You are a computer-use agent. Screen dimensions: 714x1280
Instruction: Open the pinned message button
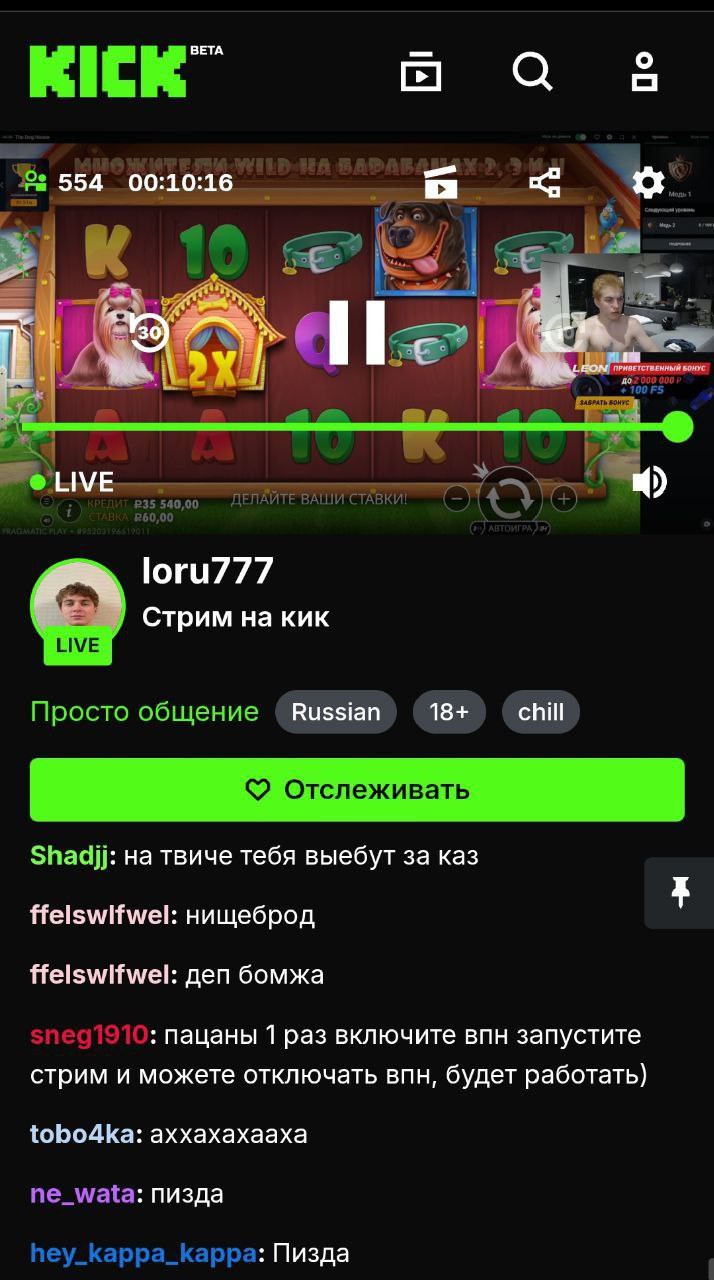click(680, 892)
